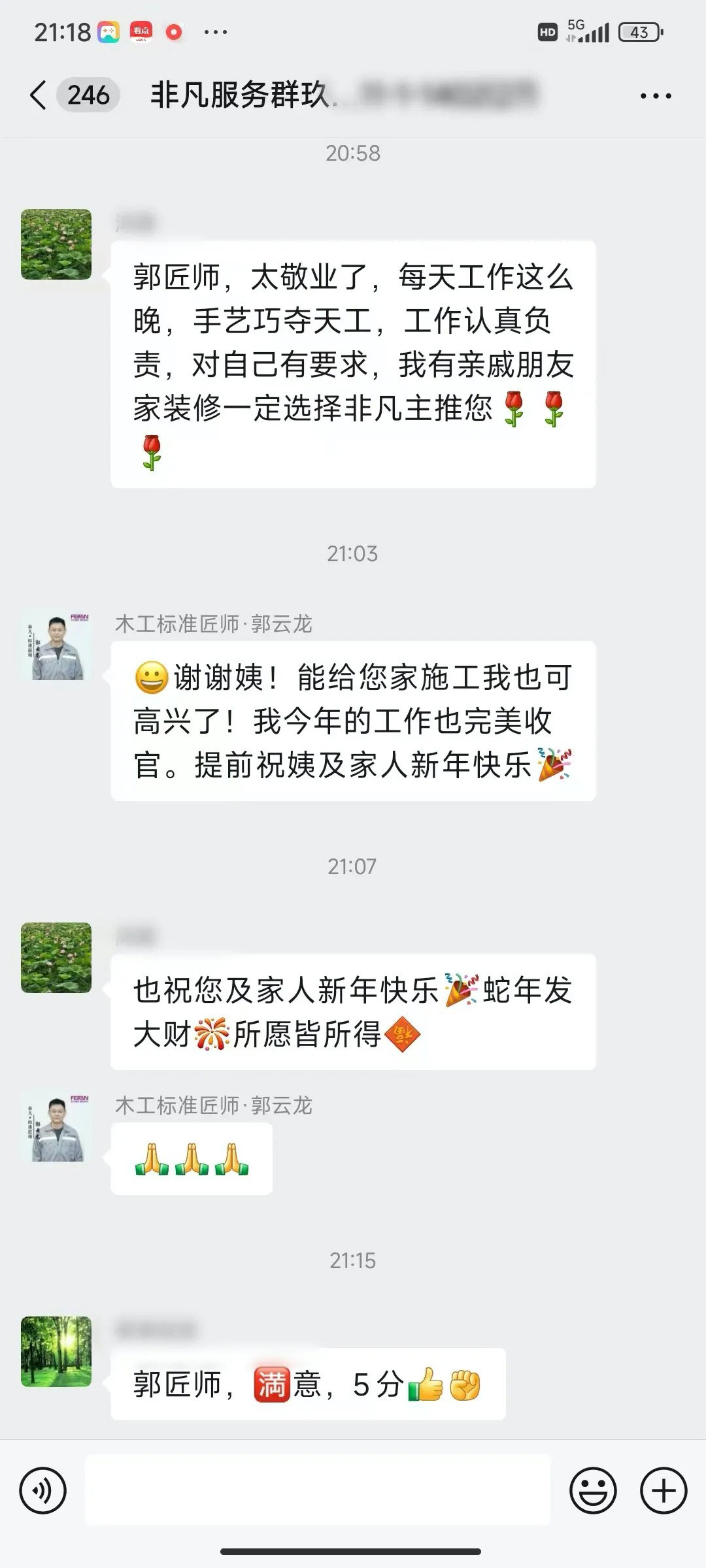706x1568 pixels.
Task: Open the forest avatar beside the 满意 5分 message
Action: (56, 1351)
